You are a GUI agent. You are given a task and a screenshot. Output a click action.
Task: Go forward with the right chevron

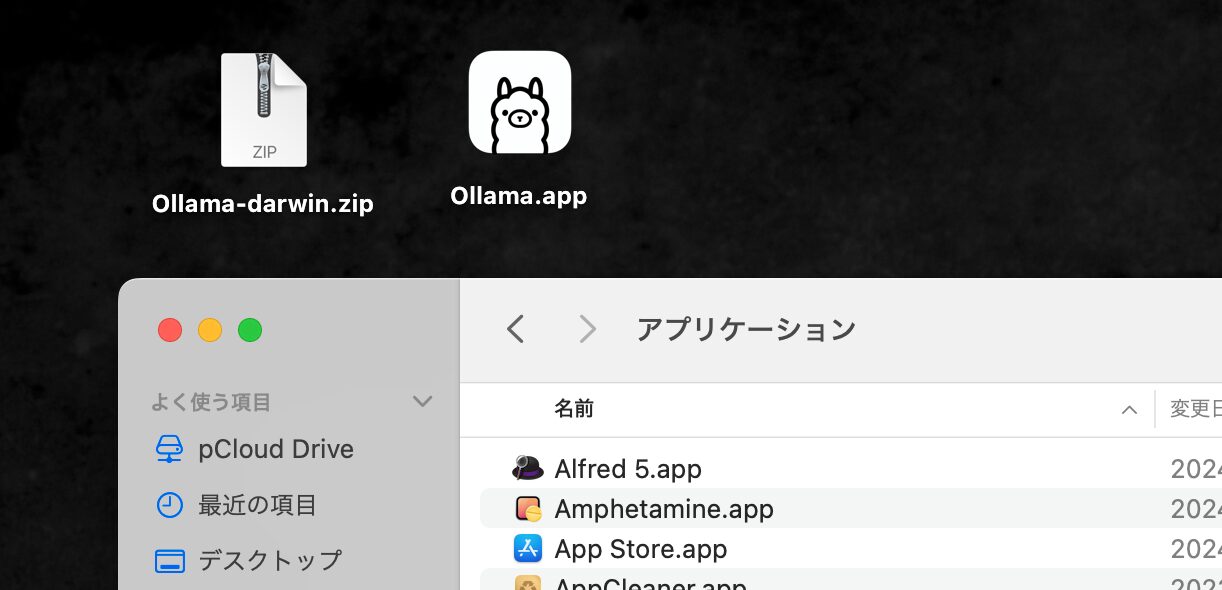pyautogui.click(x=587, y=329)
